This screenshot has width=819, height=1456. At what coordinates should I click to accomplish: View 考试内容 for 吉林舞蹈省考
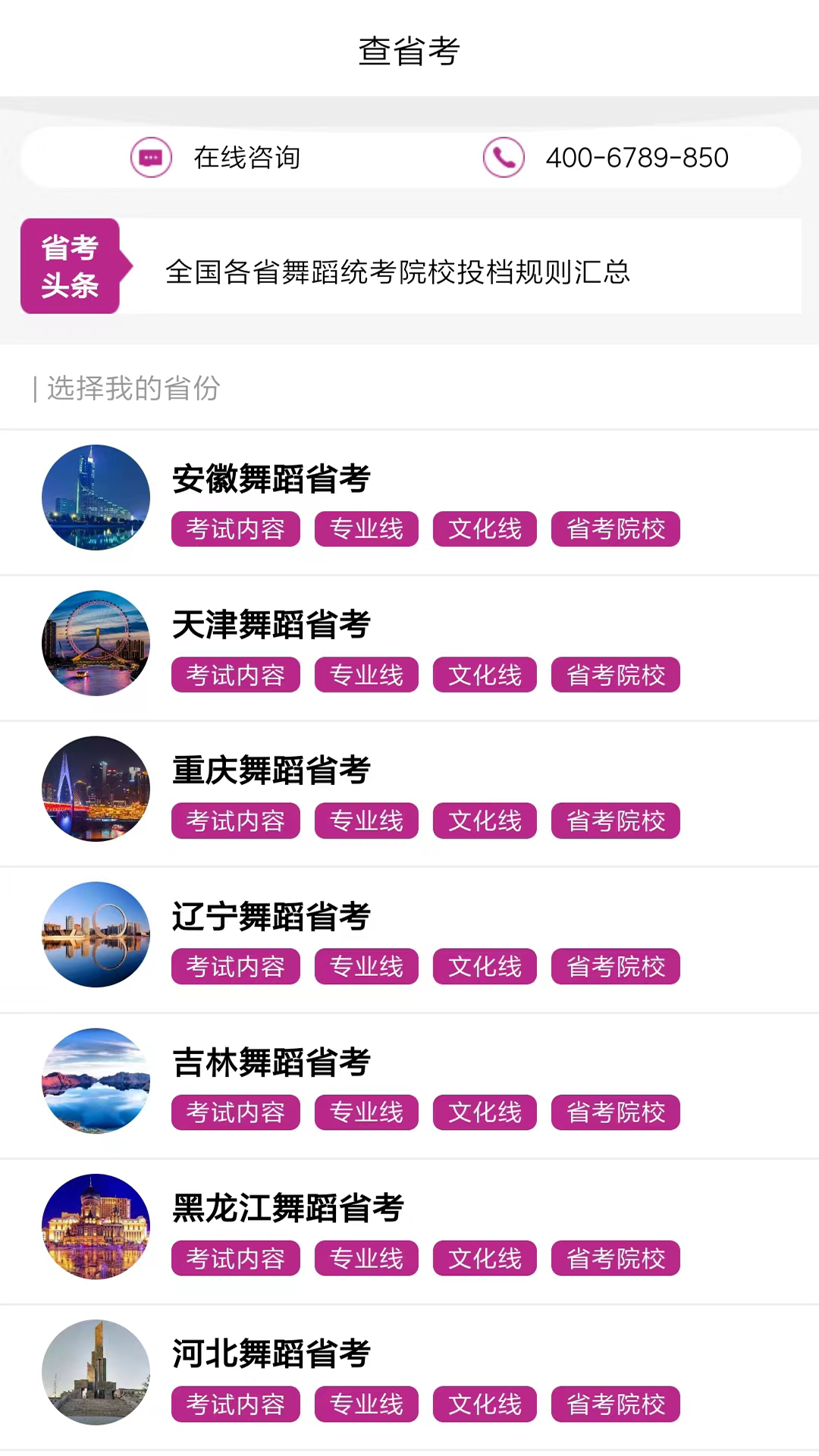pyautogui.click(x=235, y=1112)
